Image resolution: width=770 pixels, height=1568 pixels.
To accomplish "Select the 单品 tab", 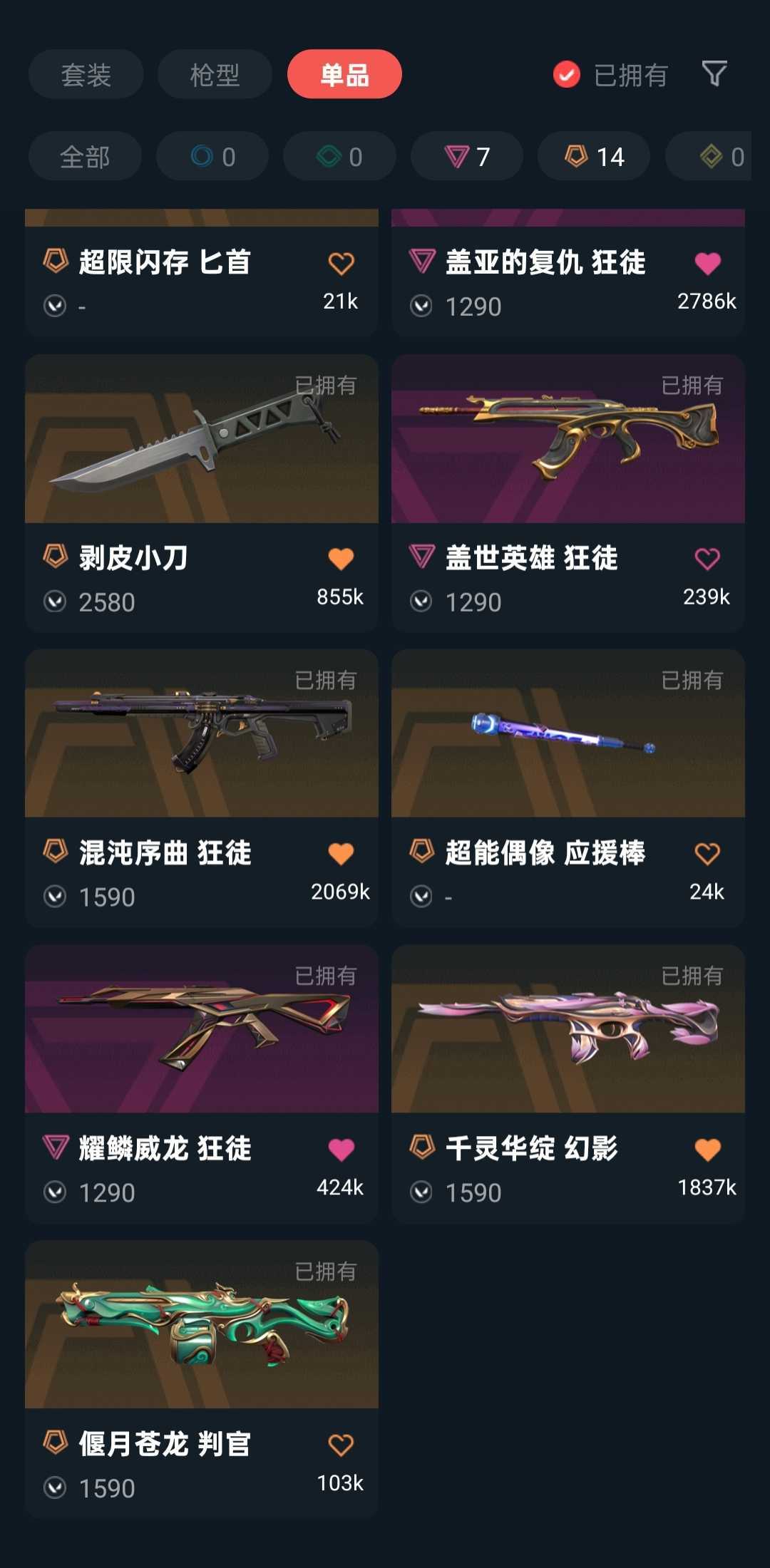I will (344, 74).
